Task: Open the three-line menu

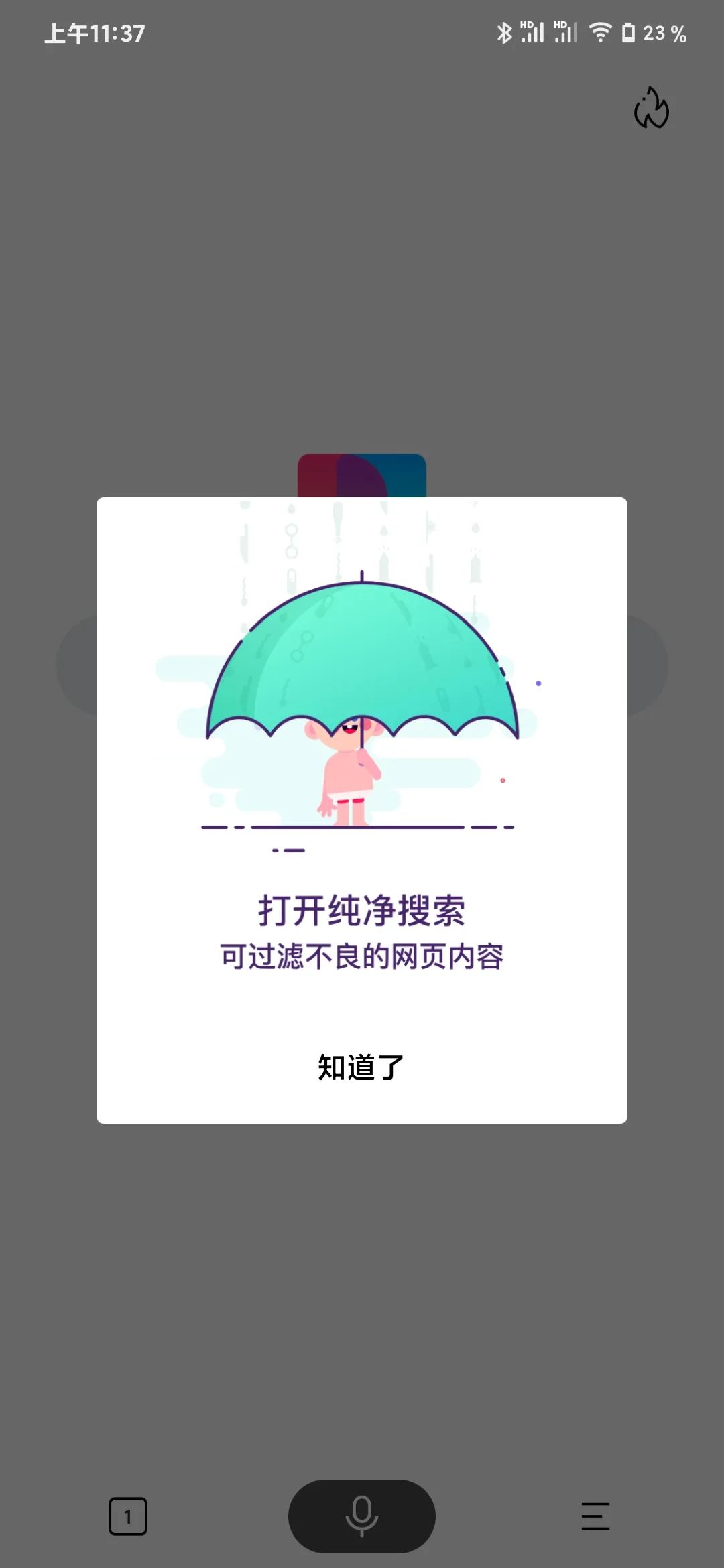Action: (595, 1516)
